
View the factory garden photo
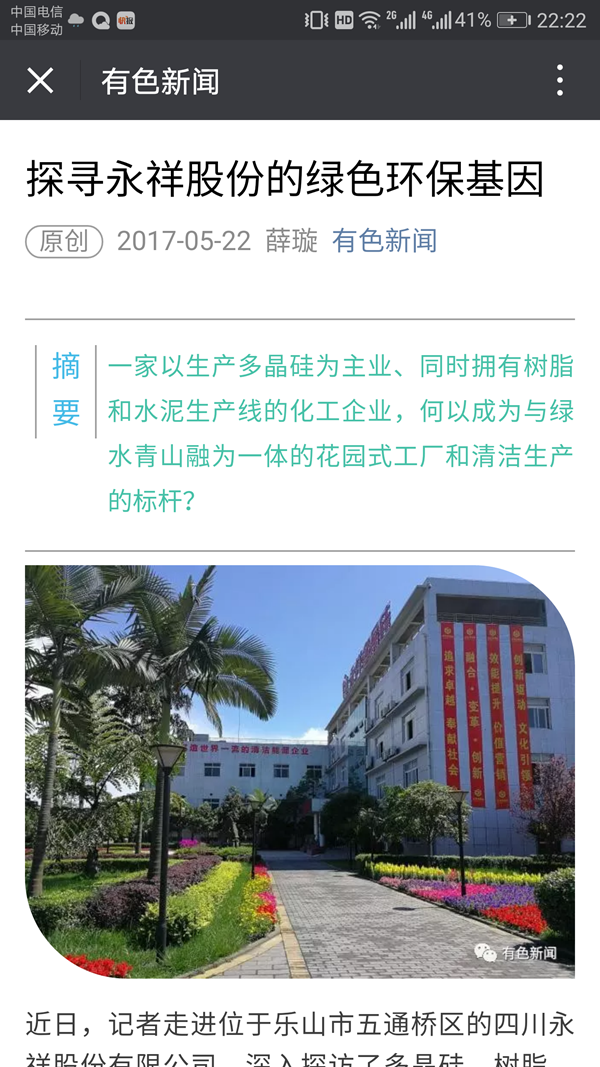300,770
